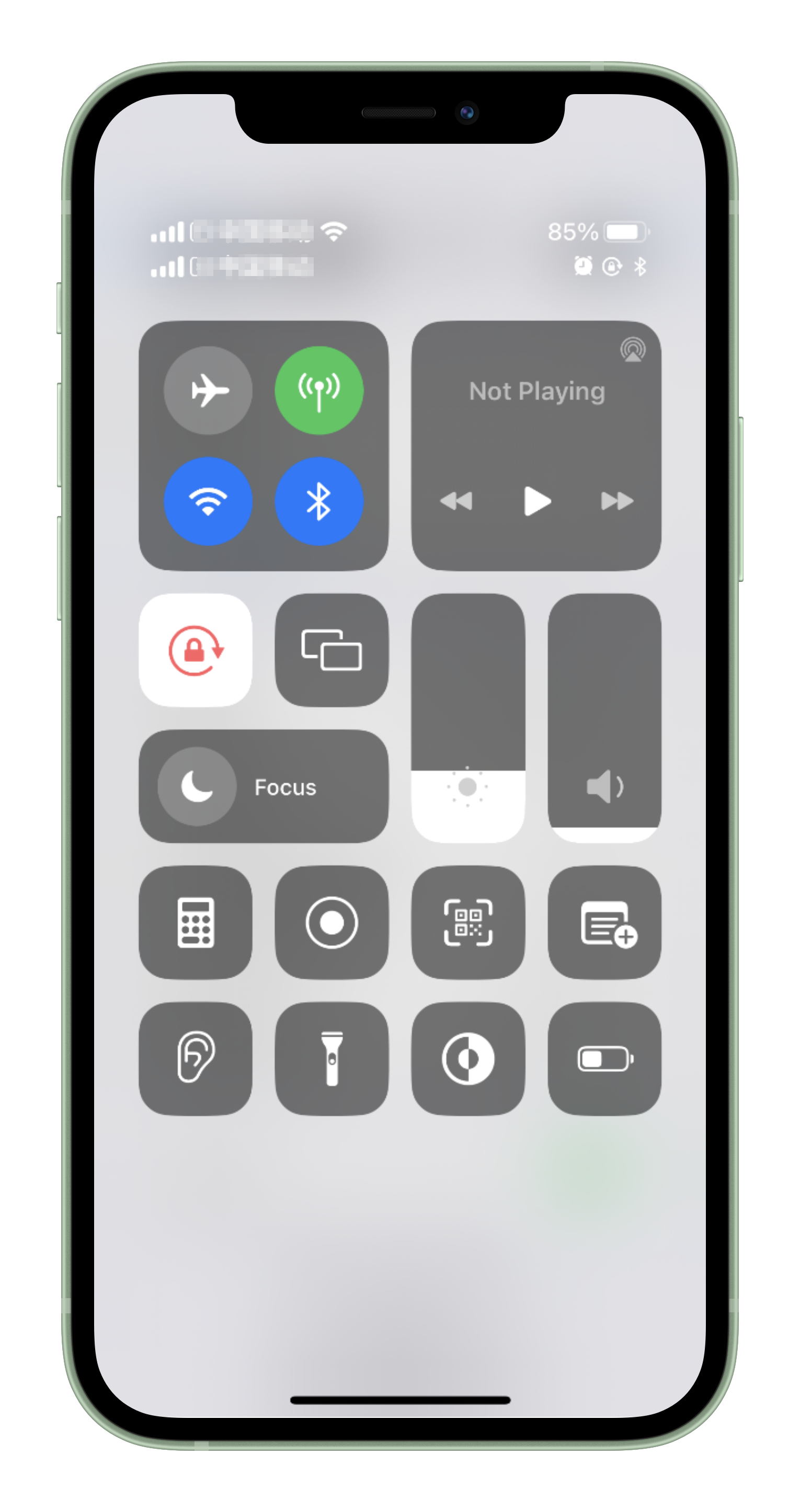Image resolution: width=800 pixels, height=1512 pixels.
Task: Start Screen Recording
Action: click(x=332, y=923)
